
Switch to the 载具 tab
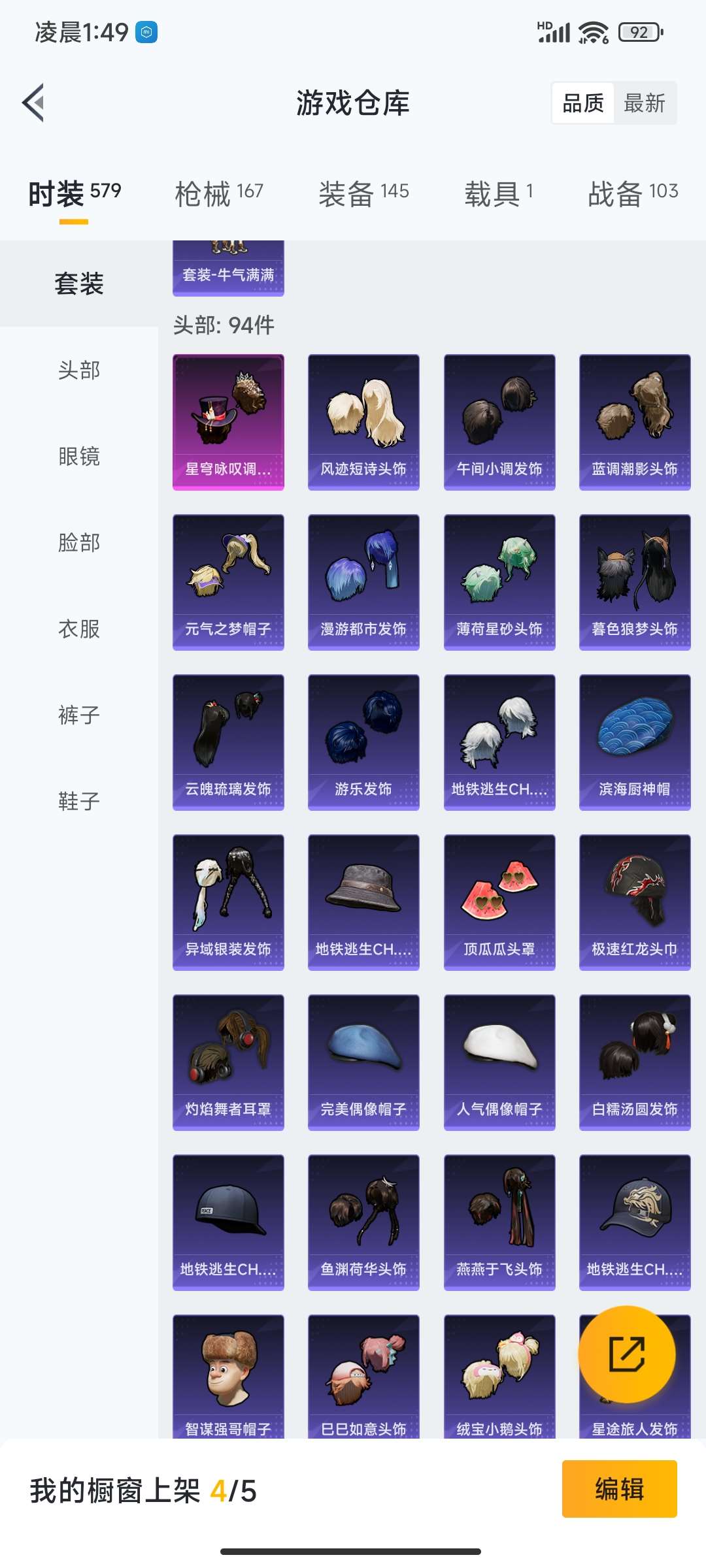click(499, 193)
